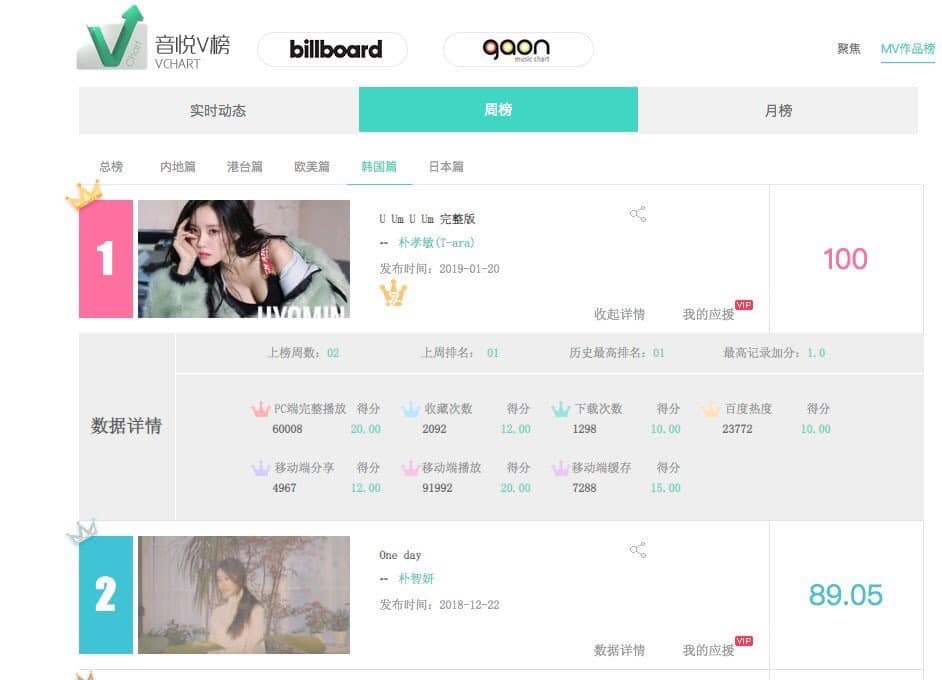This screenshot has height=680, width=942.
Task: Filter chart by 欧美篇
Action: 312,167
